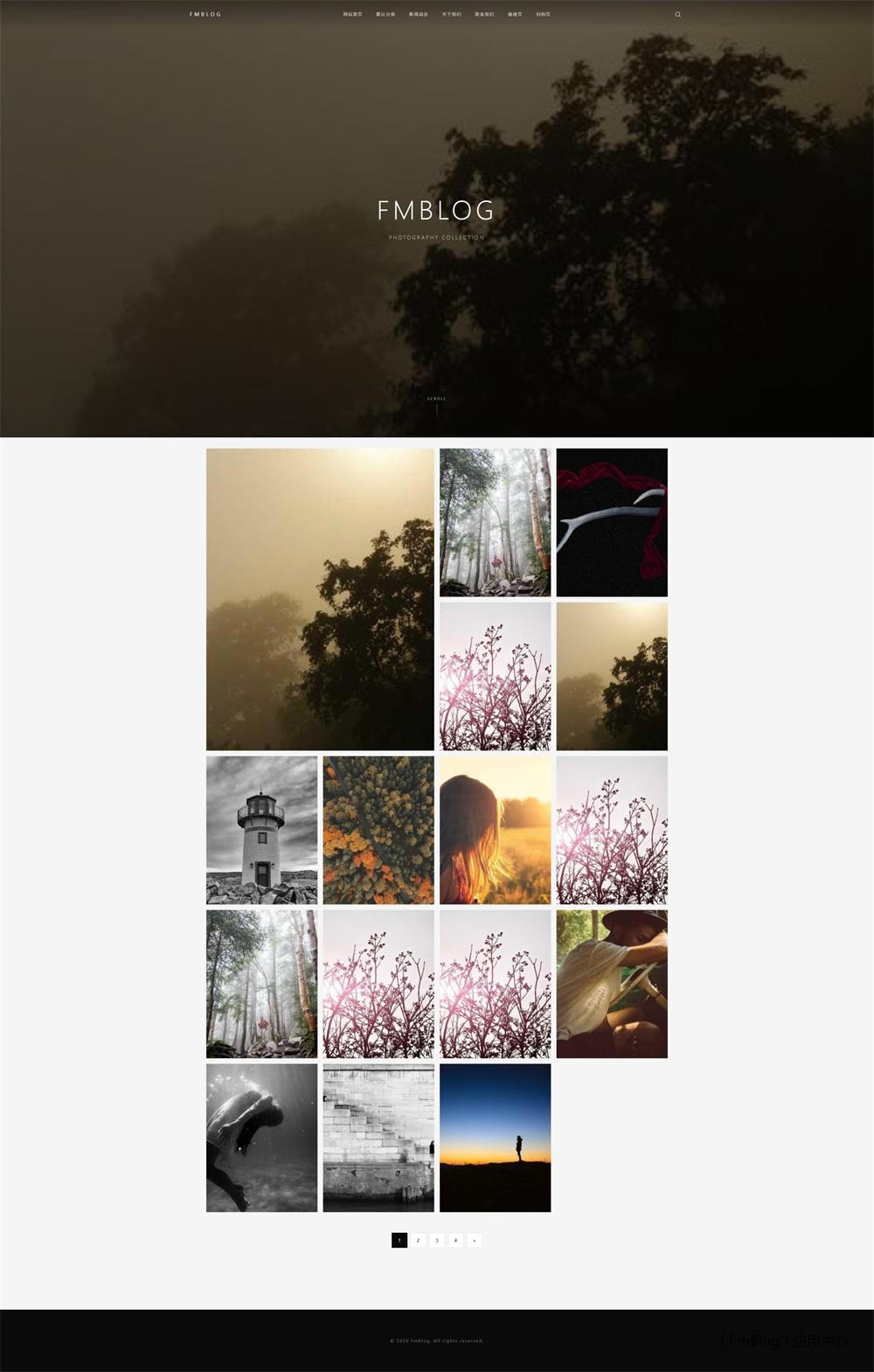Open the antler with red ribbon photo
The image size is (874, 1372).
[612, 522]
